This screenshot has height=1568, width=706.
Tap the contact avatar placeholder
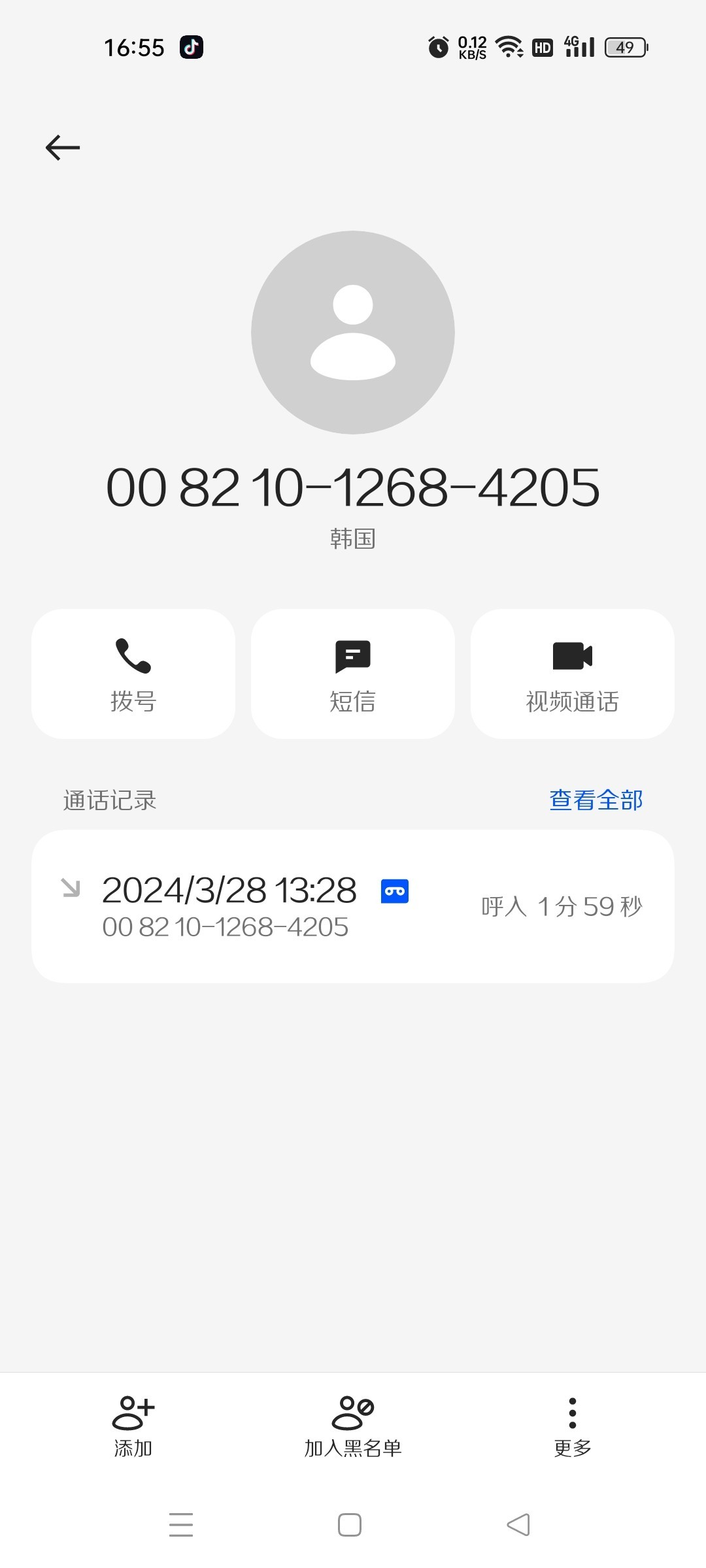(x=353, y=333)
